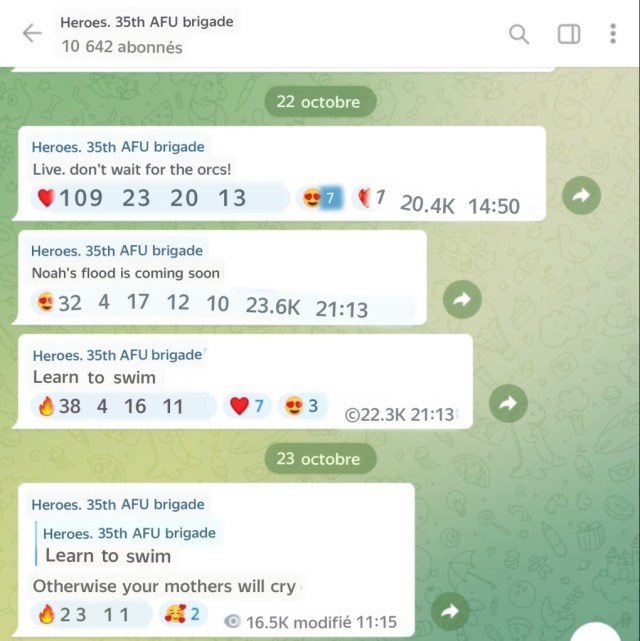This screenshot has width=640, height=641.
Task: Tap fire reaction on the mothers will cry post
Action: coord(60,615)
